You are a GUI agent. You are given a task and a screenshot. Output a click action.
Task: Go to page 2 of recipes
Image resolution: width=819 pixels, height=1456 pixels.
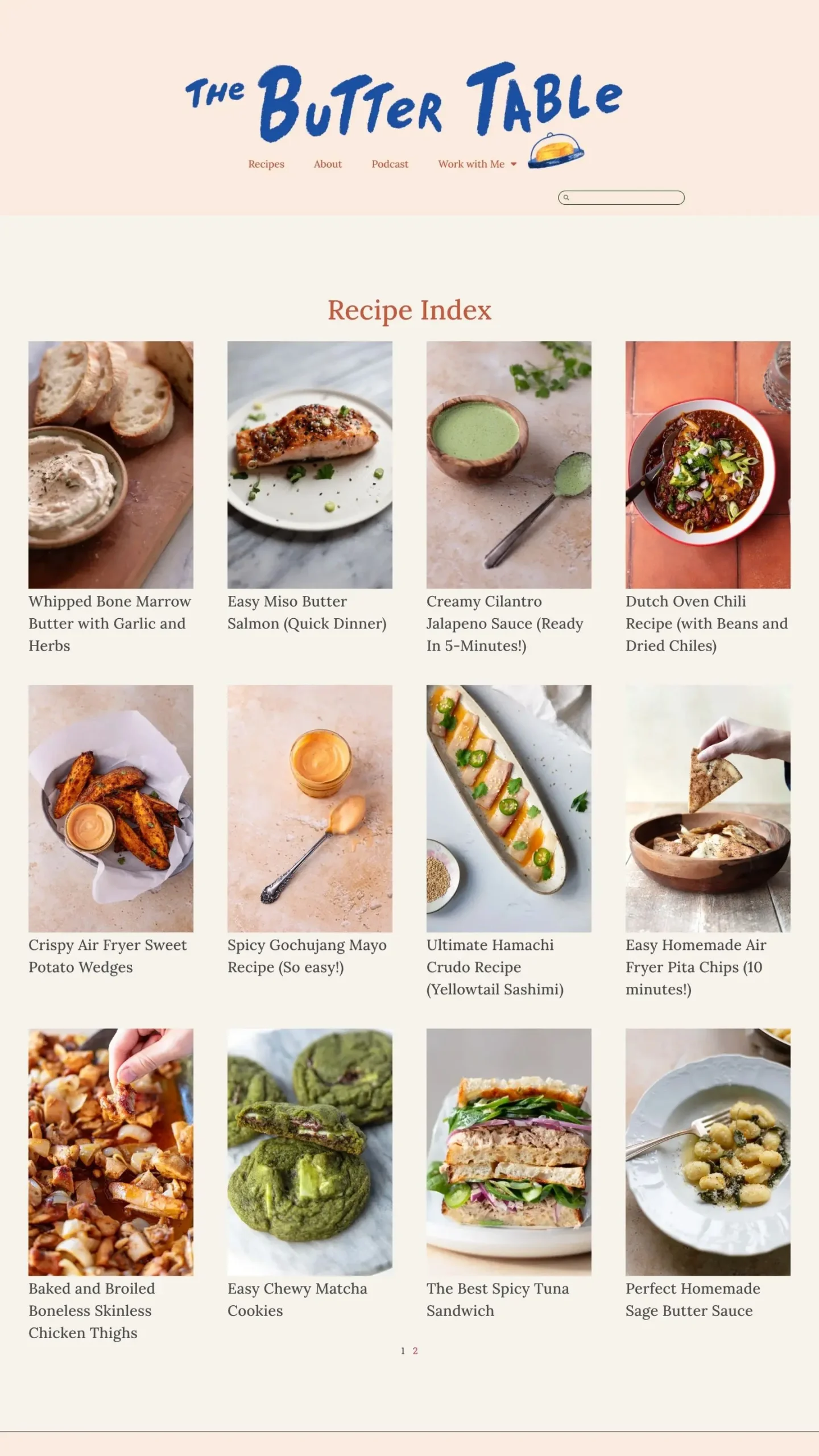(x=415, y=1351)
